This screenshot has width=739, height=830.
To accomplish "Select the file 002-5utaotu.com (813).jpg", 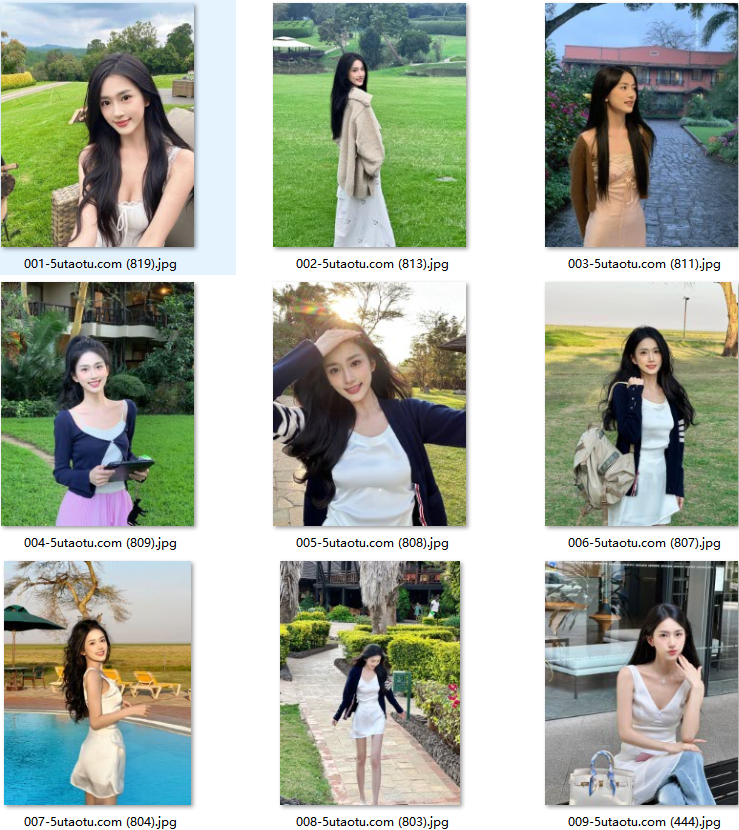I will [369, 125].
